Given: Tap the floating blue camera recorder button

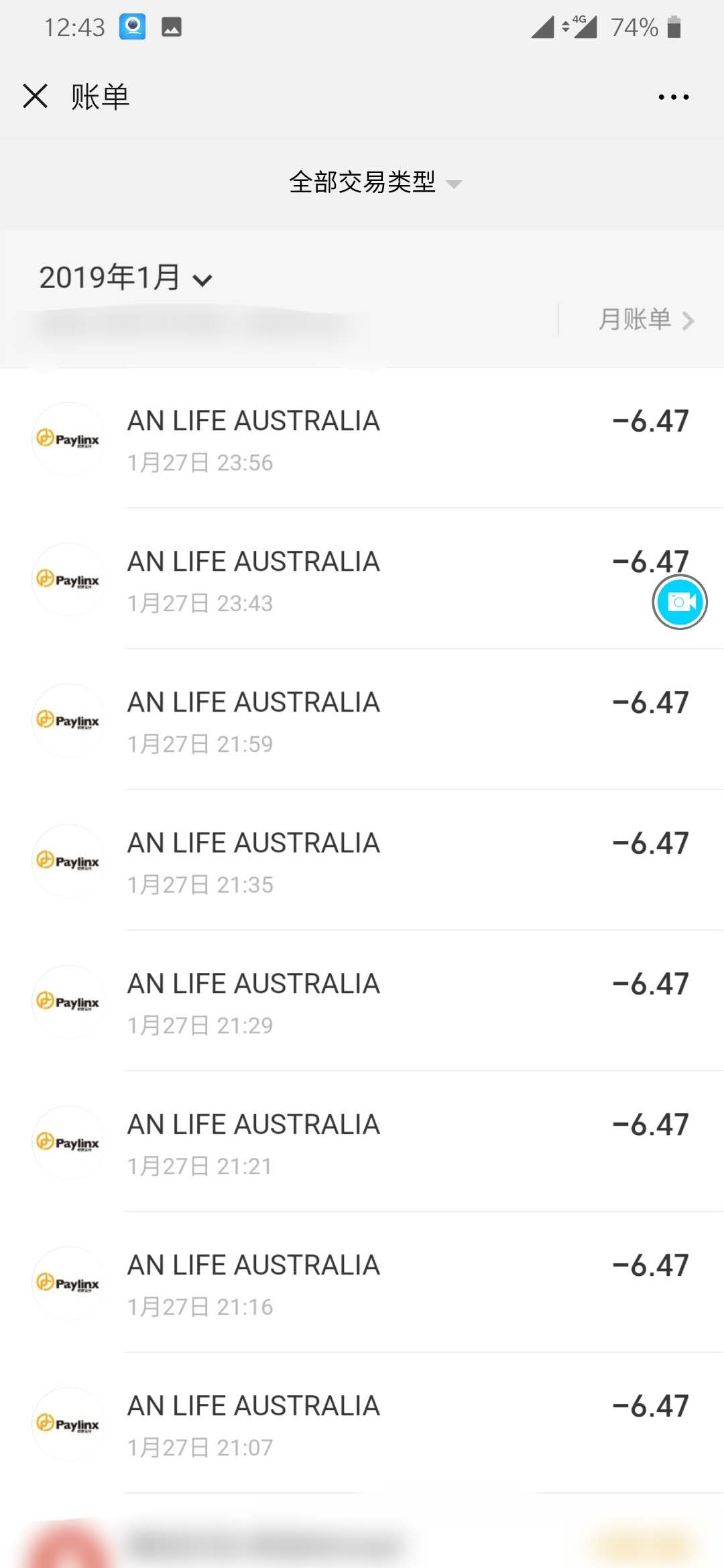Looking at the screenshot, I should point(679,602).
